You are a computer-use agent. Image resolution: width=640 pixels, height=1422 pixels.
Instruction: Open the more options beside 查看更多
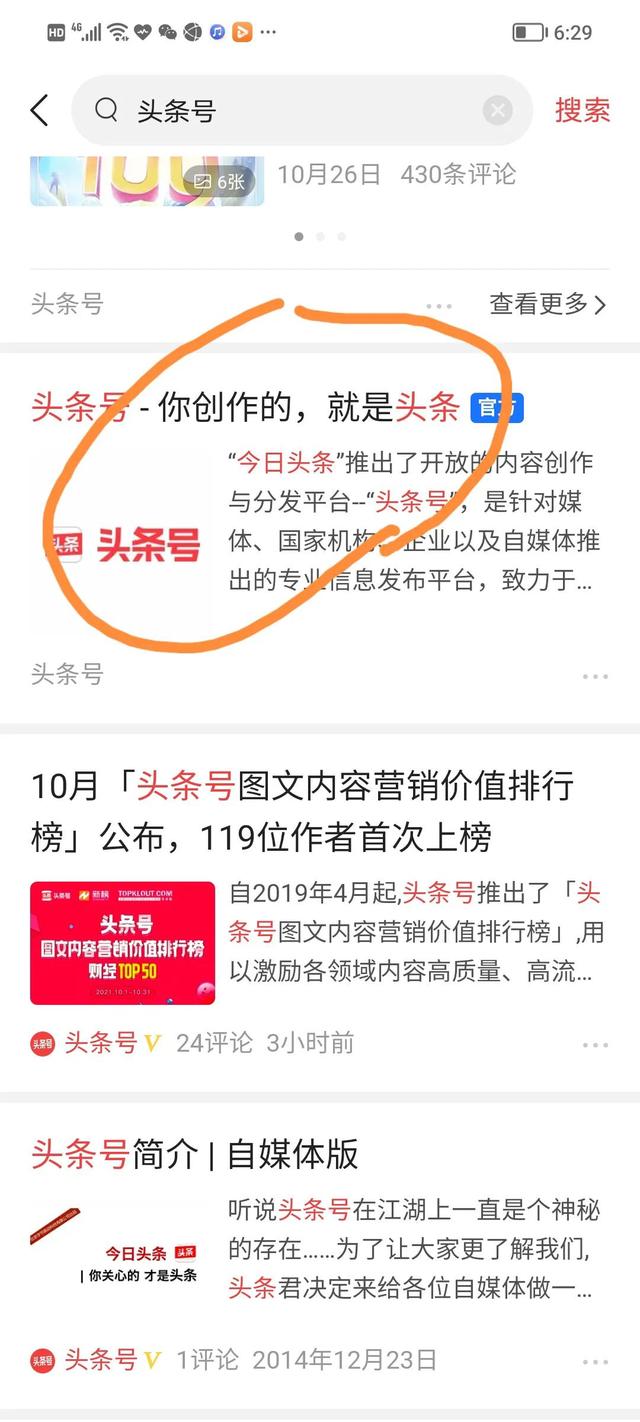coord(439,305)
